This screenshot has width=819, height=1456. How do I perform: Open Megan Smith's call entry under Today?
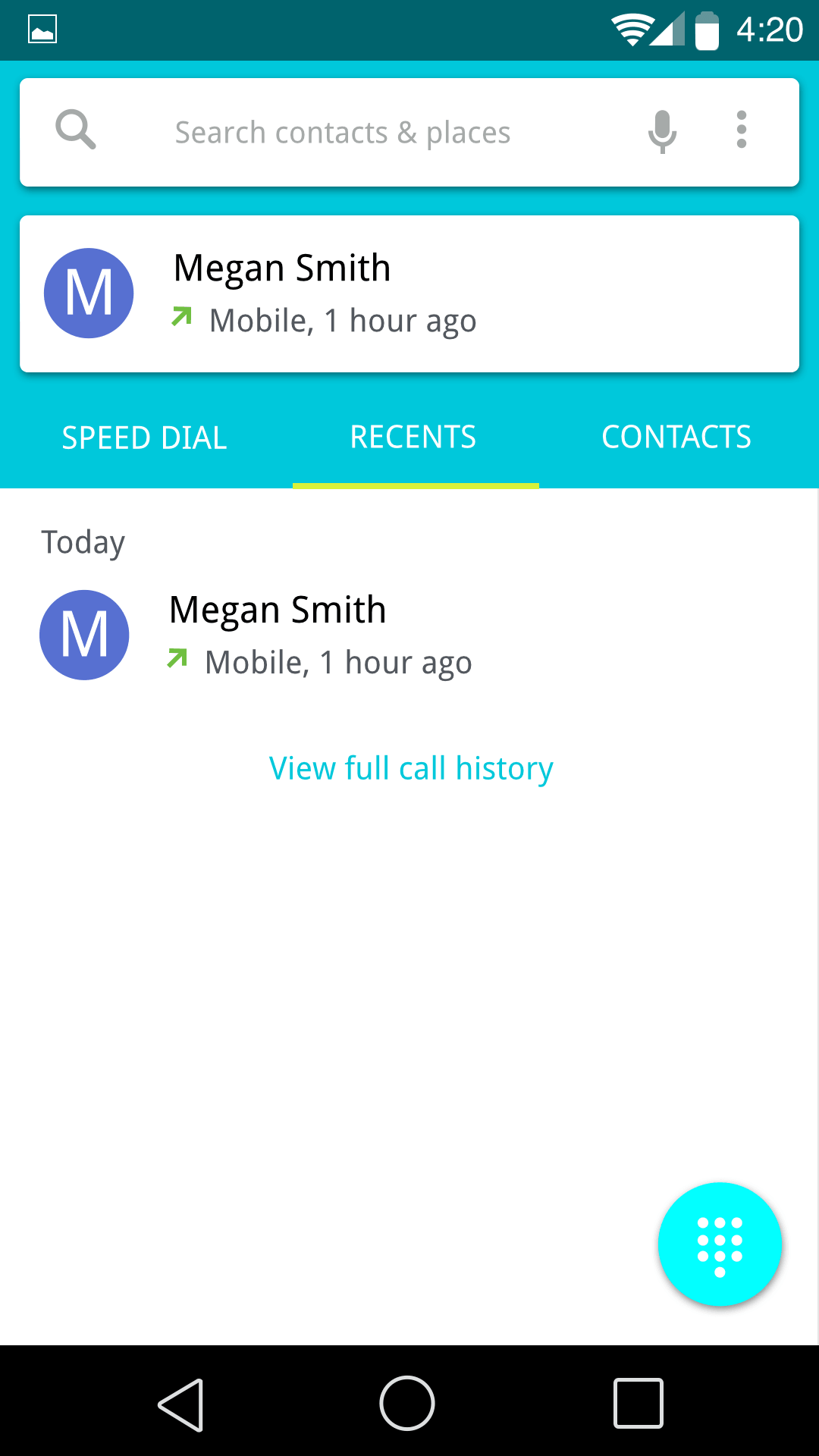click(x=409, y=635)
